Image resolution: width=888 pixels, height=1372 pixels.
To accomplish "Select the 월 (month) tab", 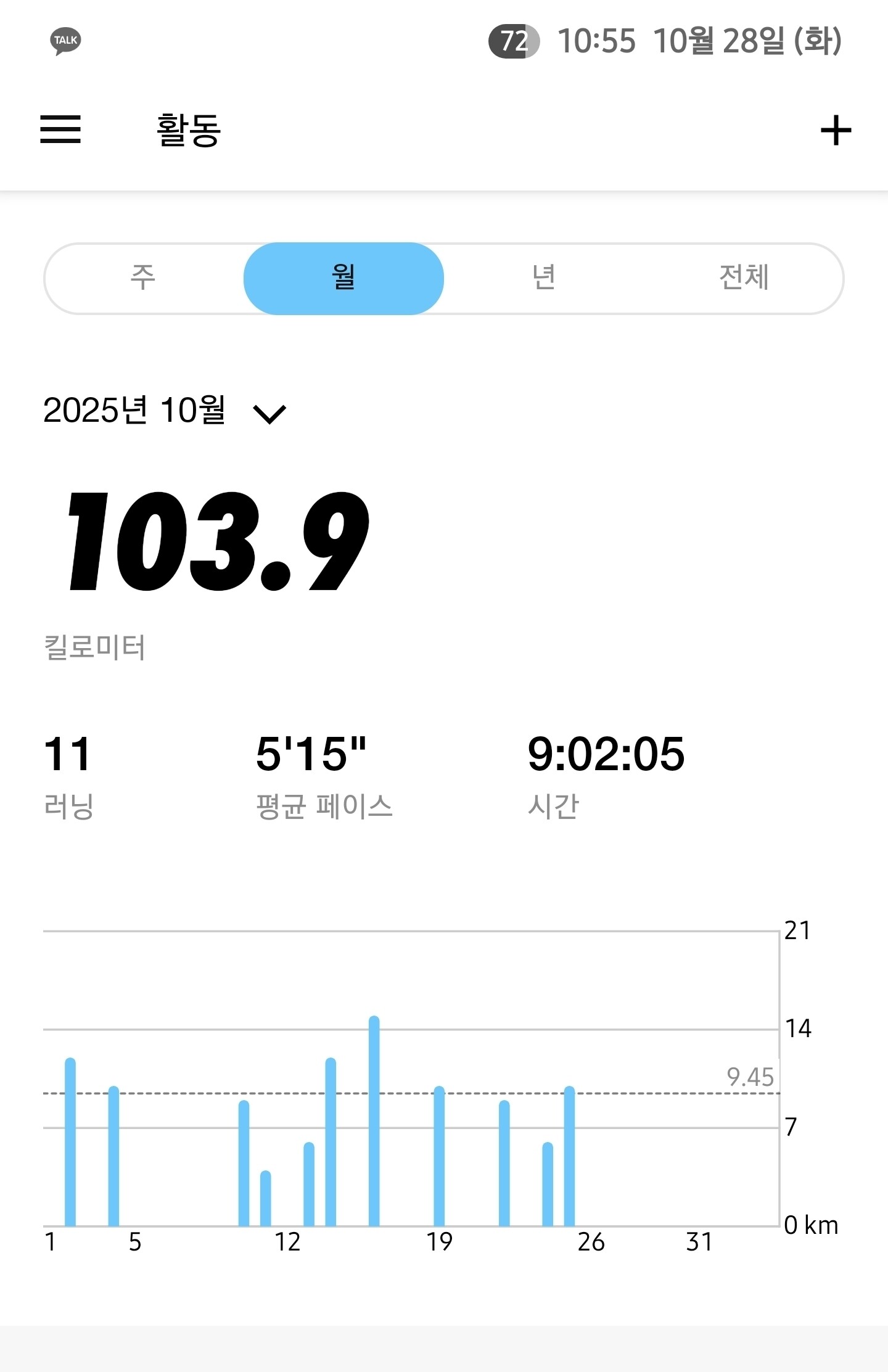I will point(343,278).
